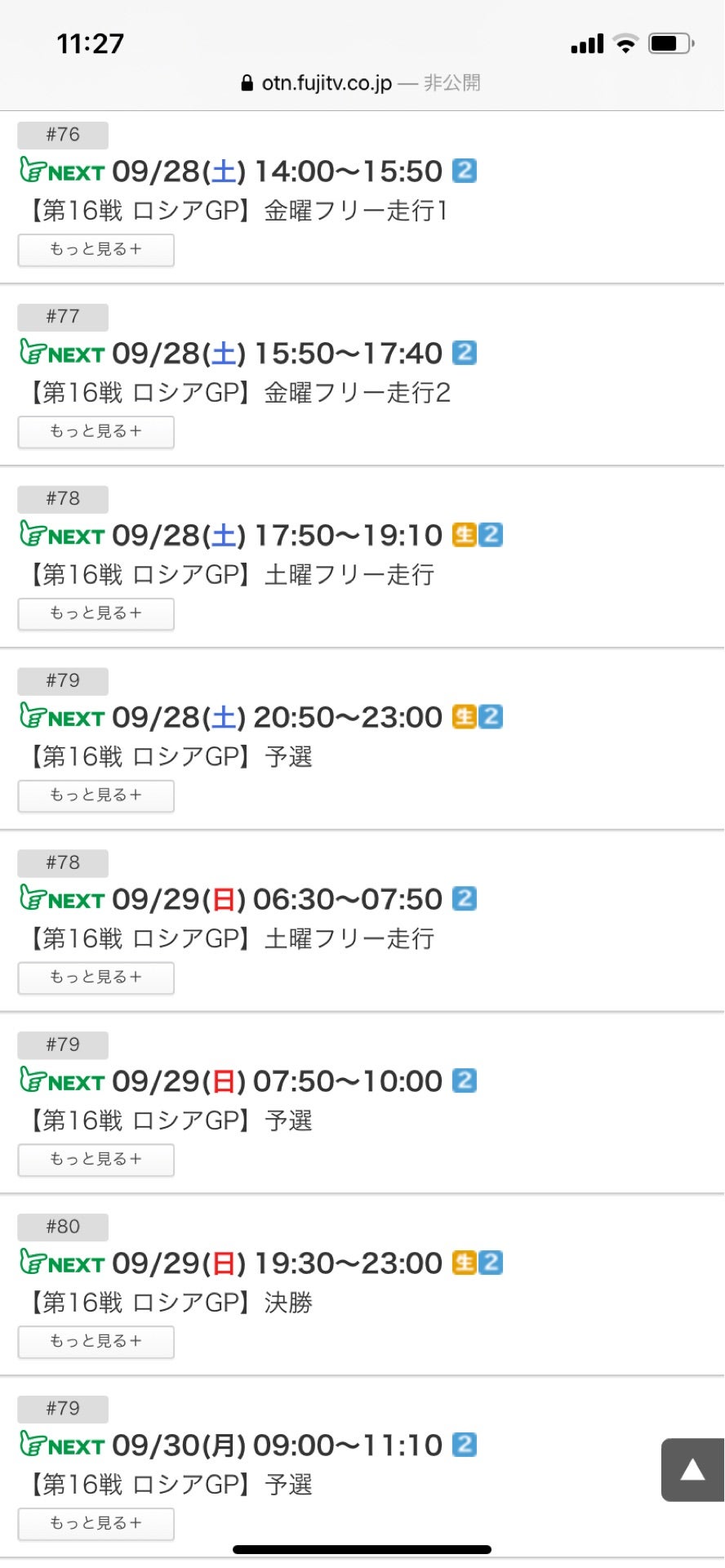The image size is (725, 1568).
Task: Jump back to top with the arrow button
Action: click(692, 1471)
